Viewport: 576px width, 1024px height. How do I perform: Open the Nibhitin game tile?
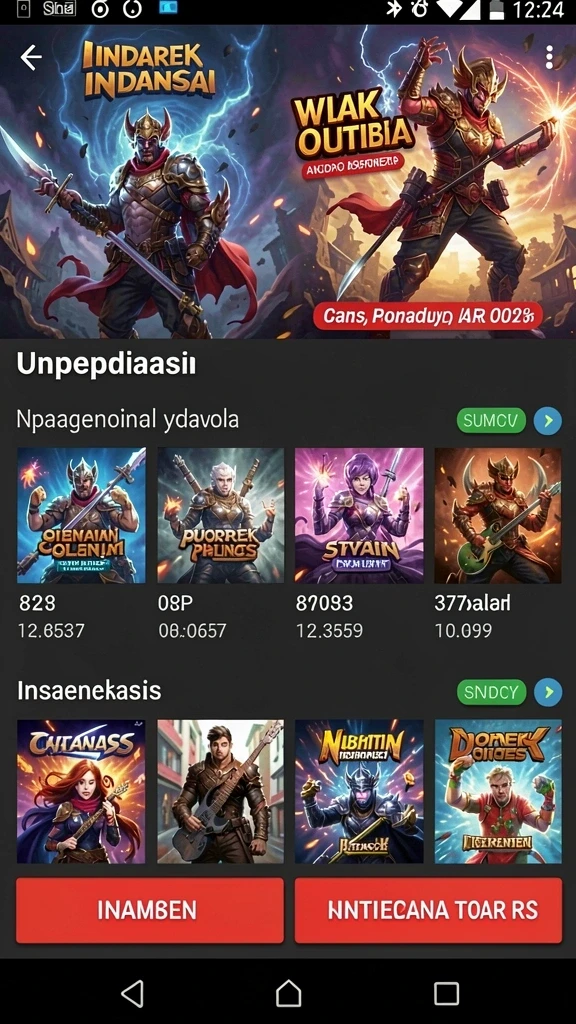coord(359,792)
